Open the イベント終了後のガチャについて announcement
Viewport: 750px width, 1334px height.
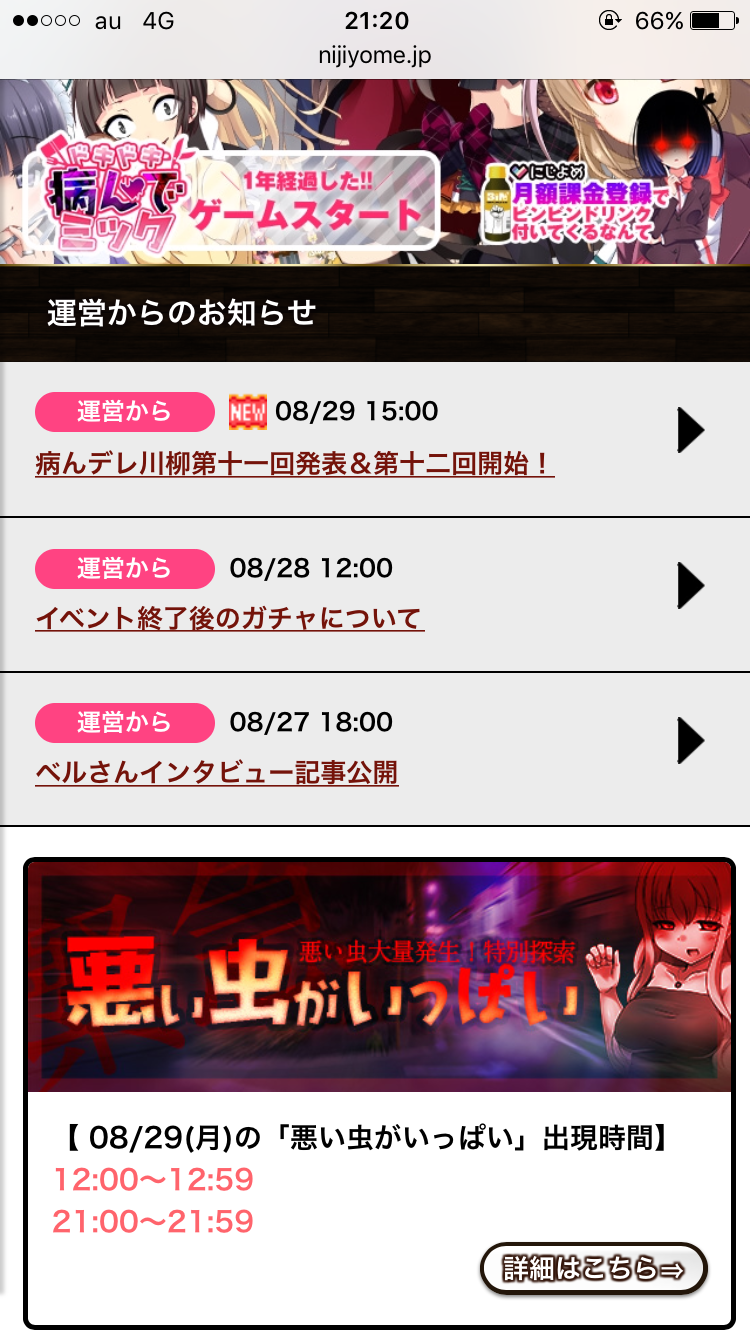229,619
